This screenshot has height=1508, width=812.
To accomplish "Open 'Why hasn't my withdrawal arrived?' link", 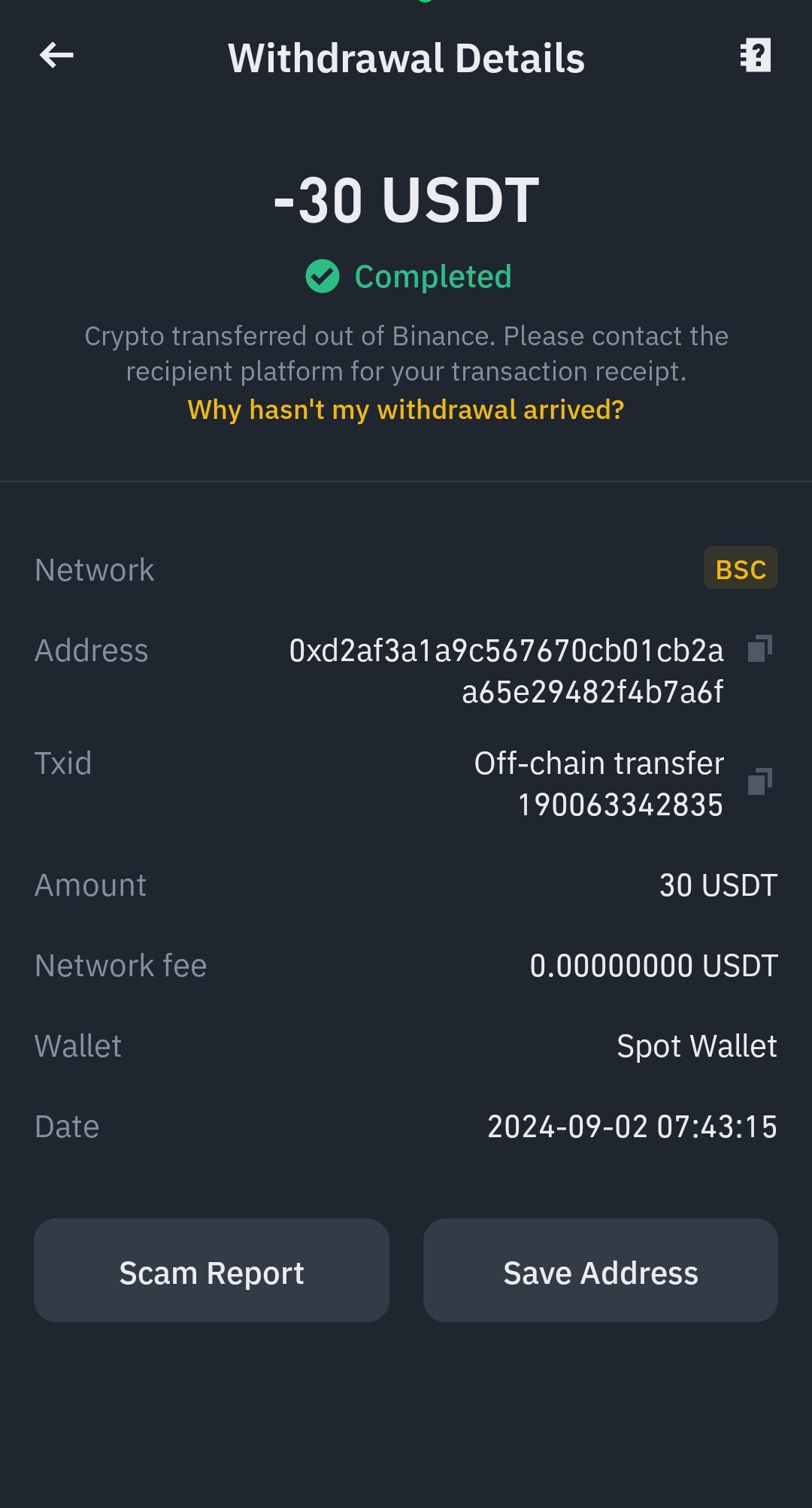I will (x=406, y=410).
